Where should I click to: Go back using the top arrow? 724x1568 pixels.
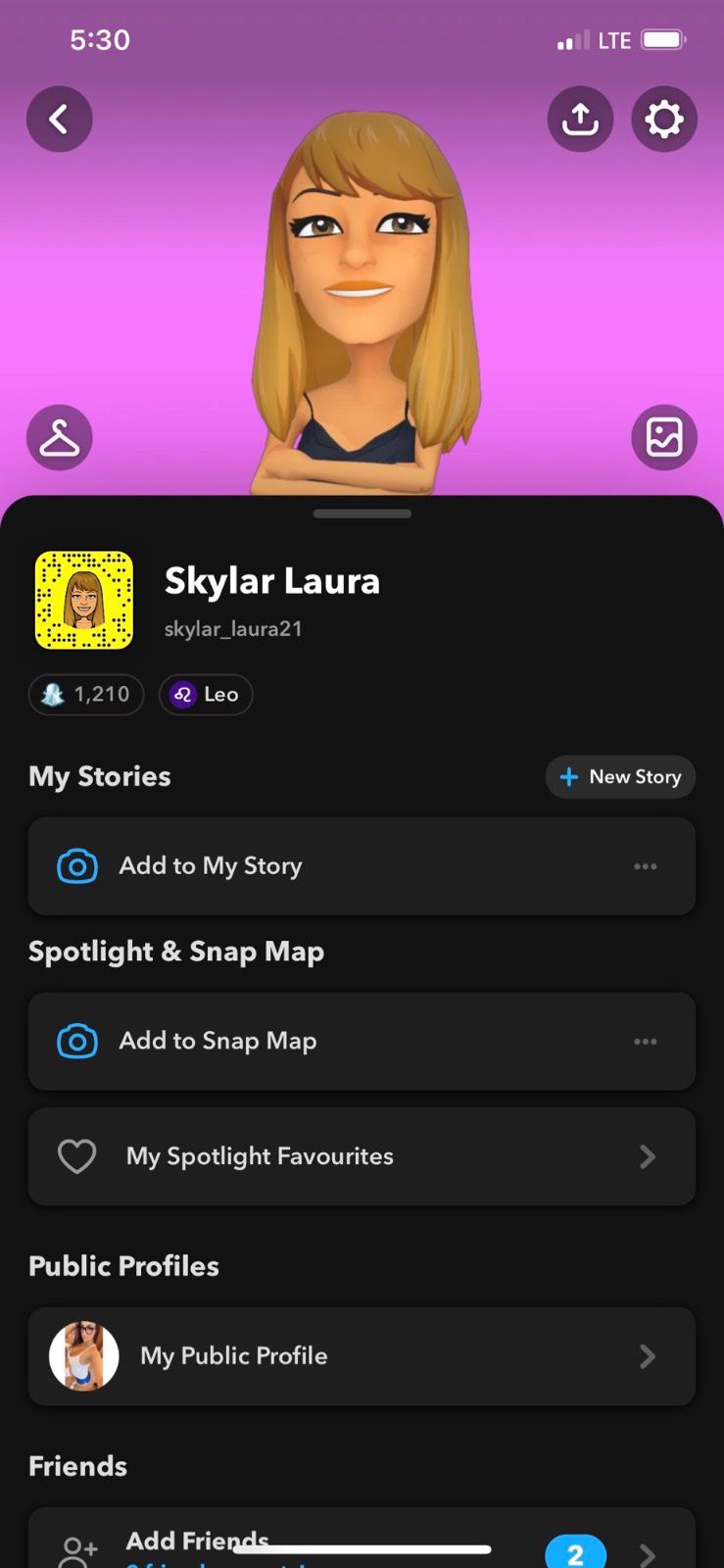[x=59, y=120]
